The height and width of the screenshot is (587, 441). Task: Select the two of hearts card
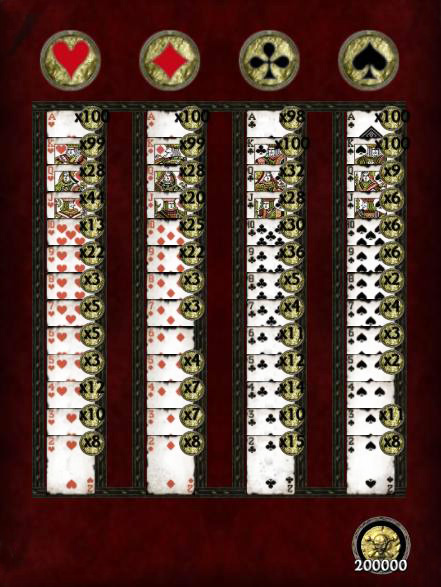71,464
